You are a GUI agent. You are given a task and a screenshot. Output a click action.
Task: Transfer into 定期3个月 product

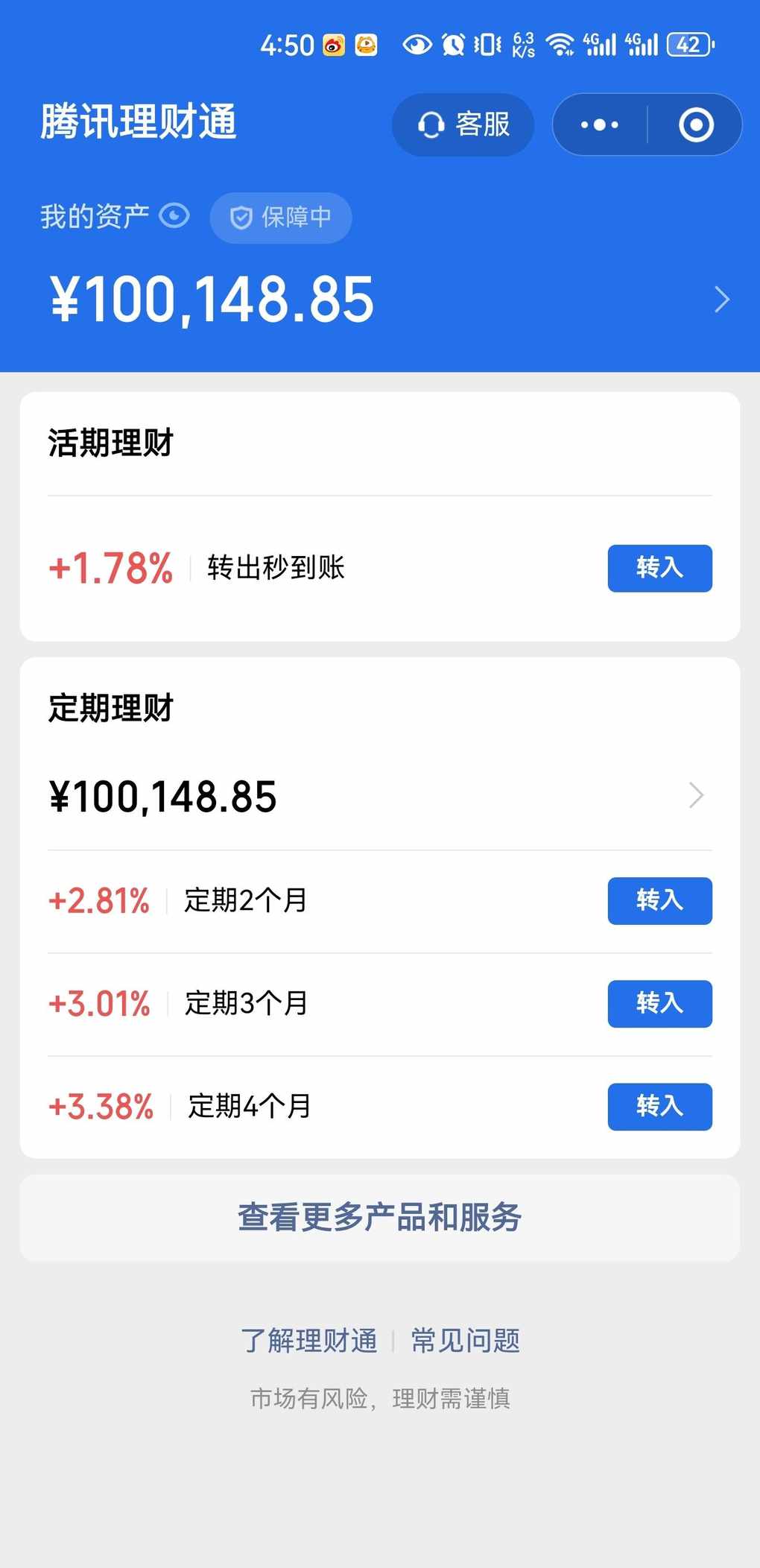point(659,1004)
